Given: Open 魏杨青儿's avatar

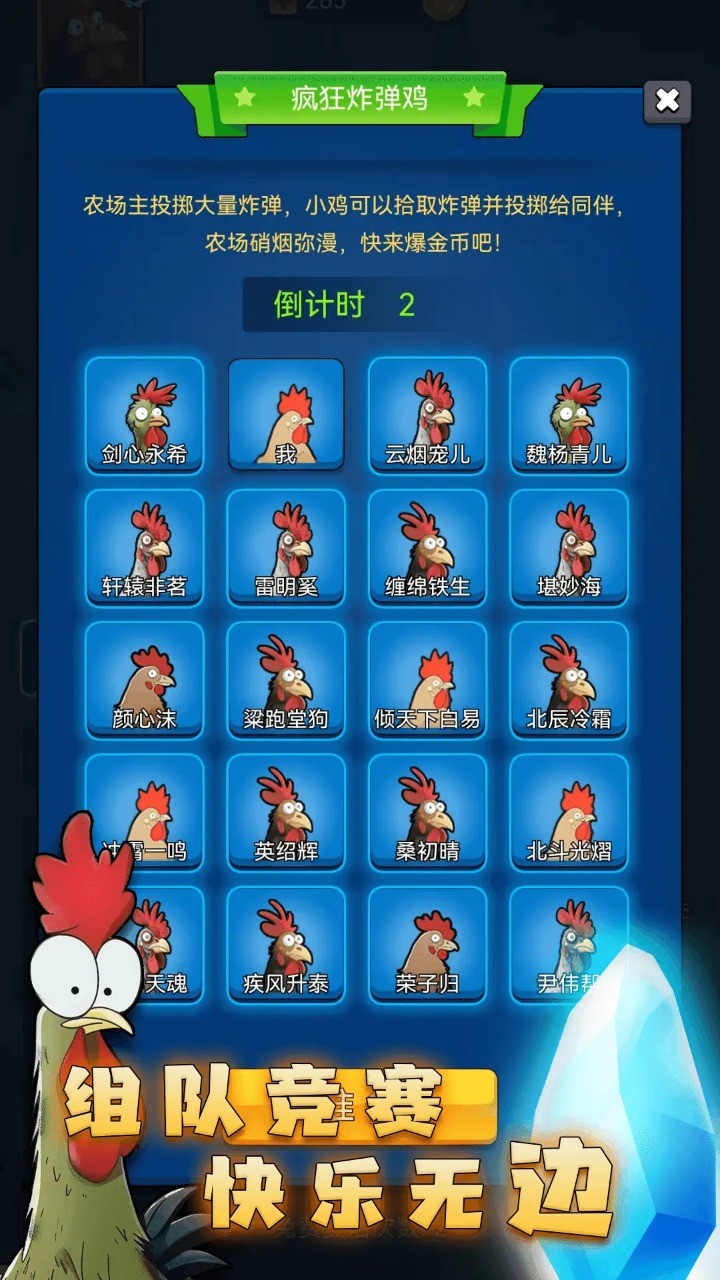Looking at the screenshot, I should (569, 412).
